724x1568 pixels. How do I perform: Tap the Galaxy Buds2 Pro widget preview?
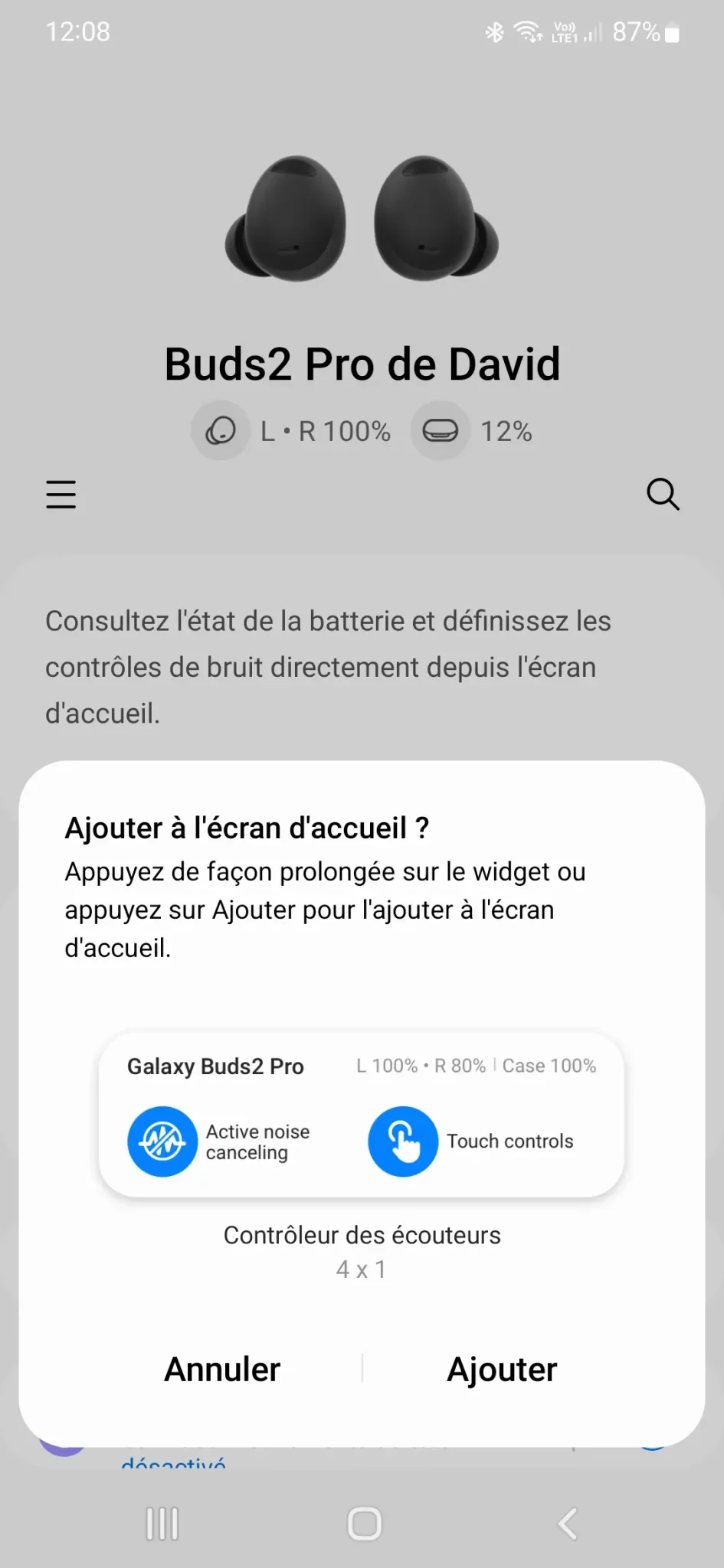coord(362,1115)
